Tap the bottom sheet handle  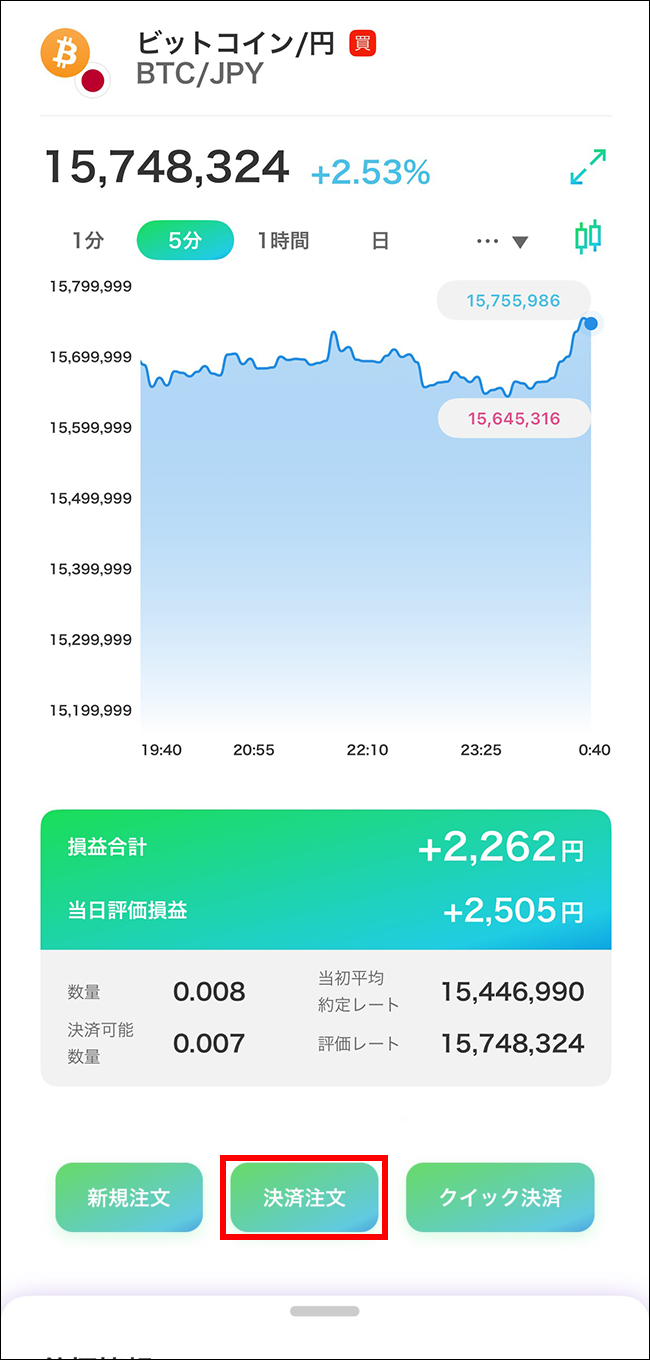[x=325, y=1311]
